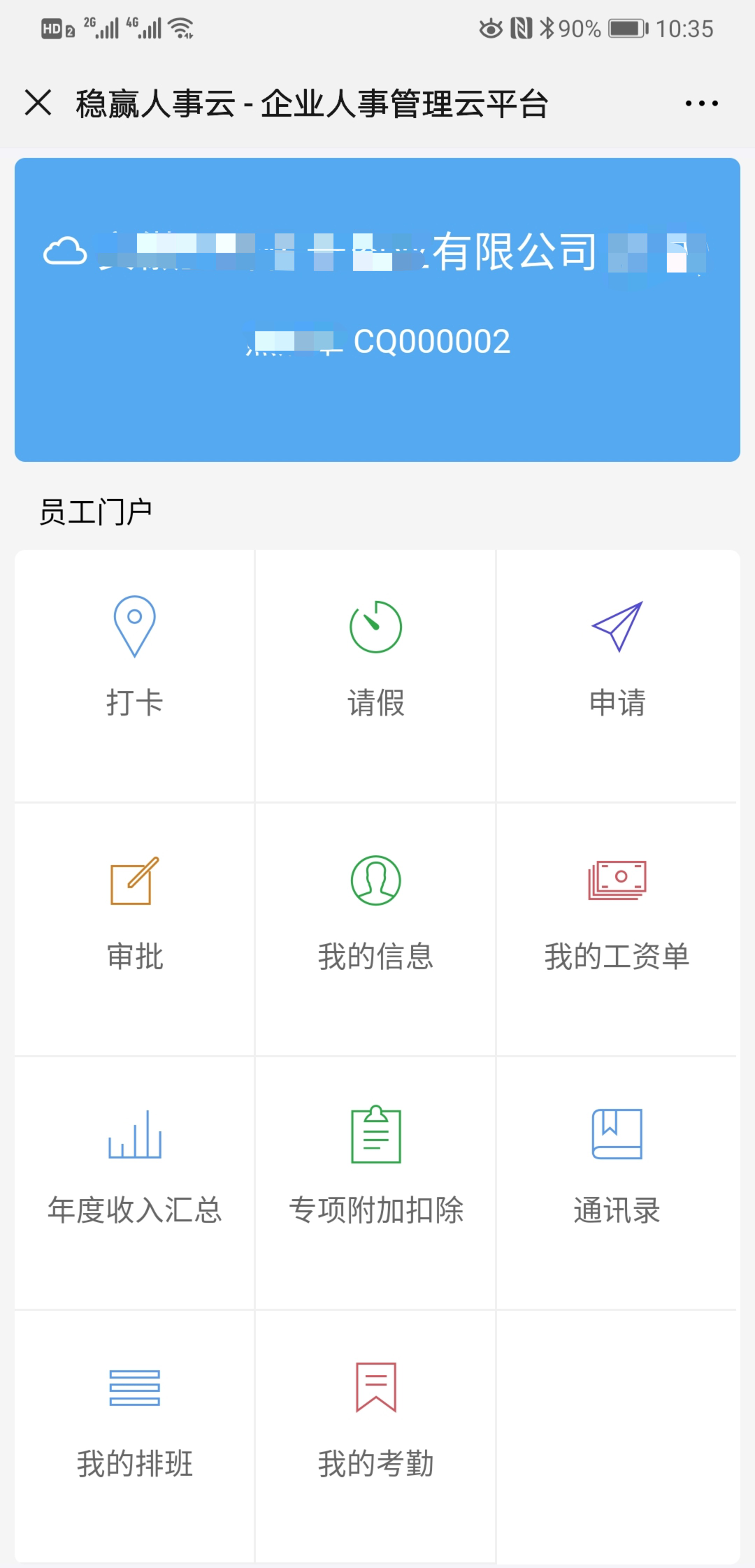
Task: Open 我的考勤 attendance records
Action: click(376, 1437)
